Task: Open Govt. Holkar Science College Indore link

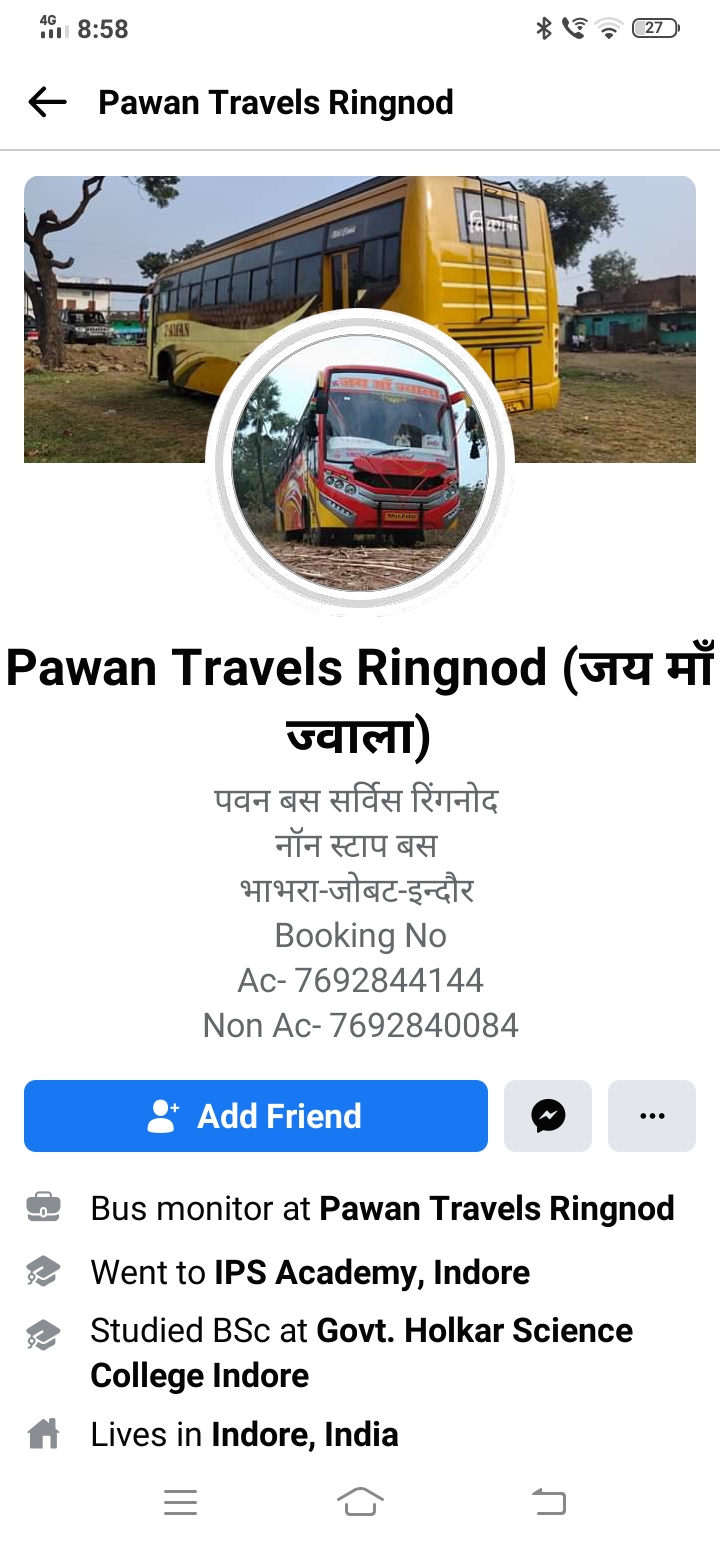Action: [362, 1353]
